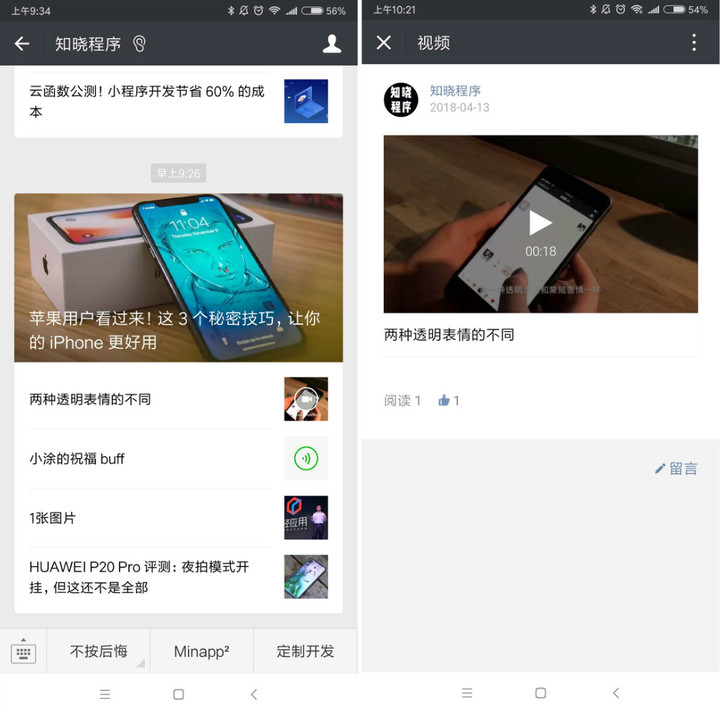Open the iPhone 秘密技巧 featured article

[178, 277]
